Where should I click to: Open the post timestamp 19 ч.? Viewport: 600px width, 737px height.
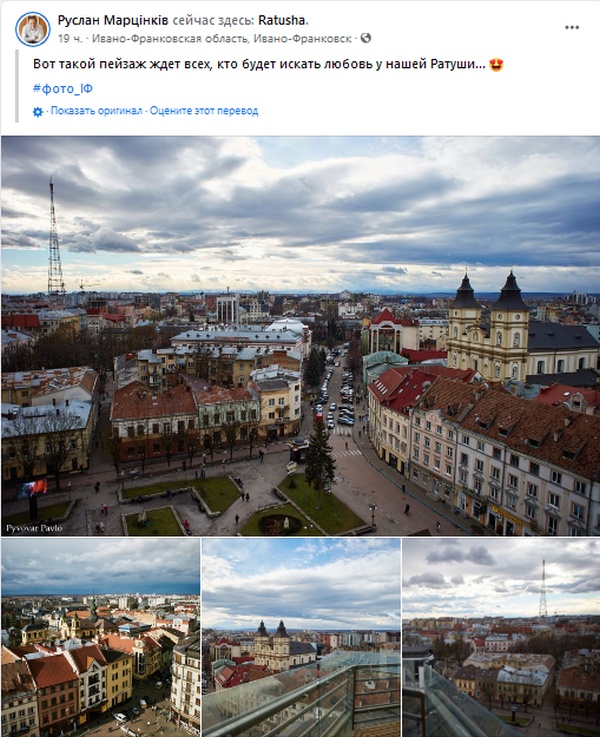point(68,38)
